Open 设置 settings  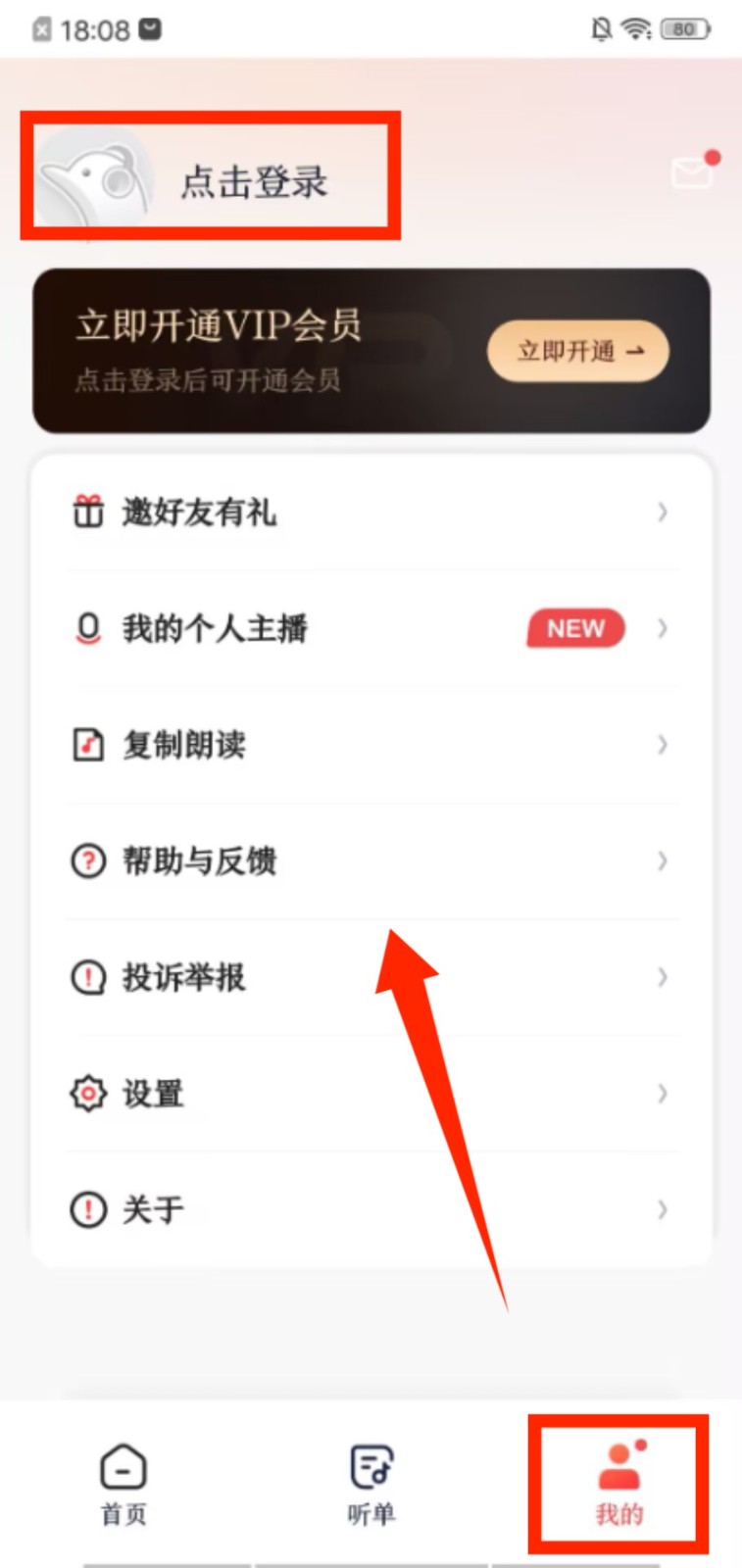click(x=371, y=1093)
